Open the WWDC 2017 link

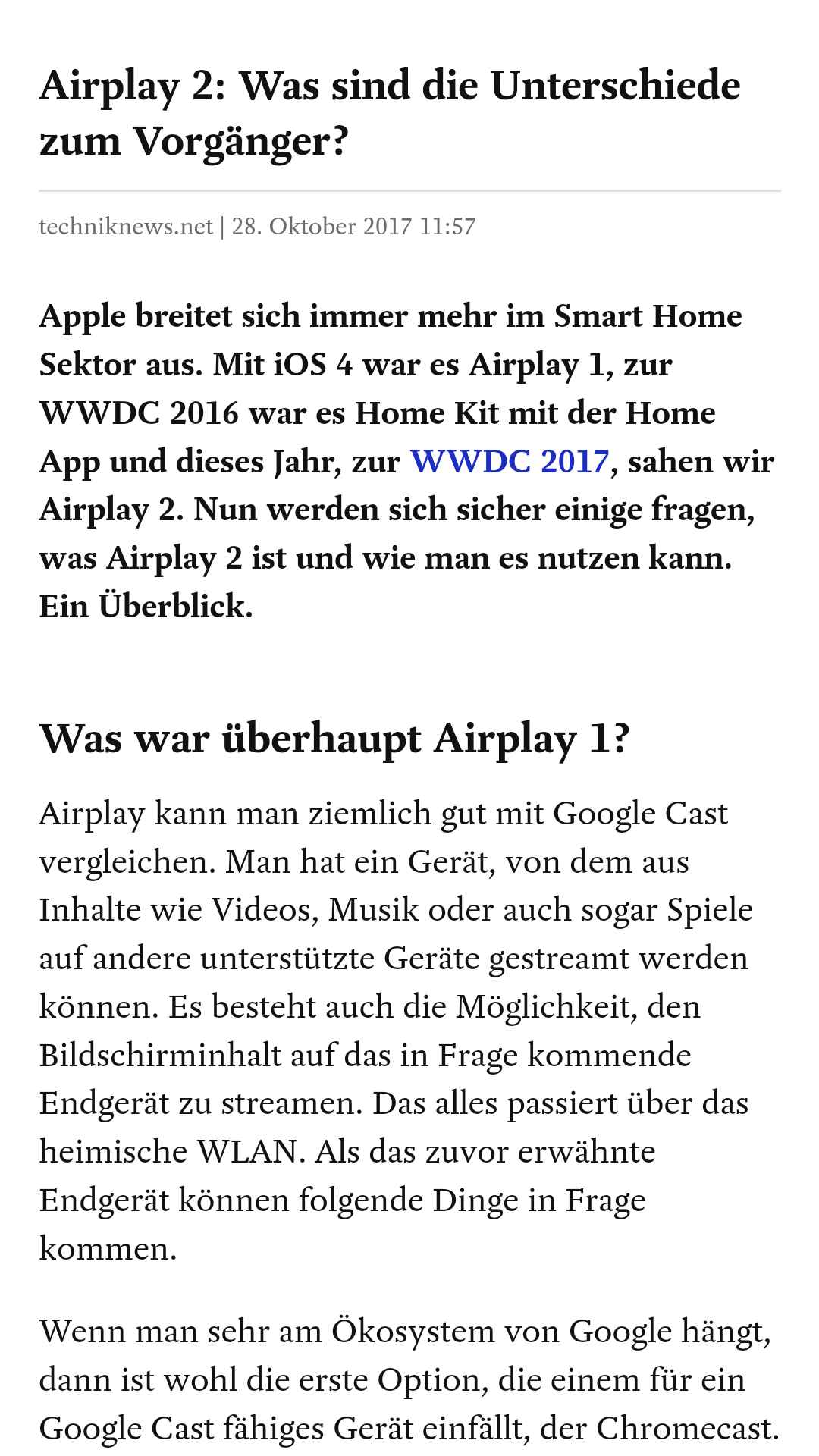tap(509, 461)
